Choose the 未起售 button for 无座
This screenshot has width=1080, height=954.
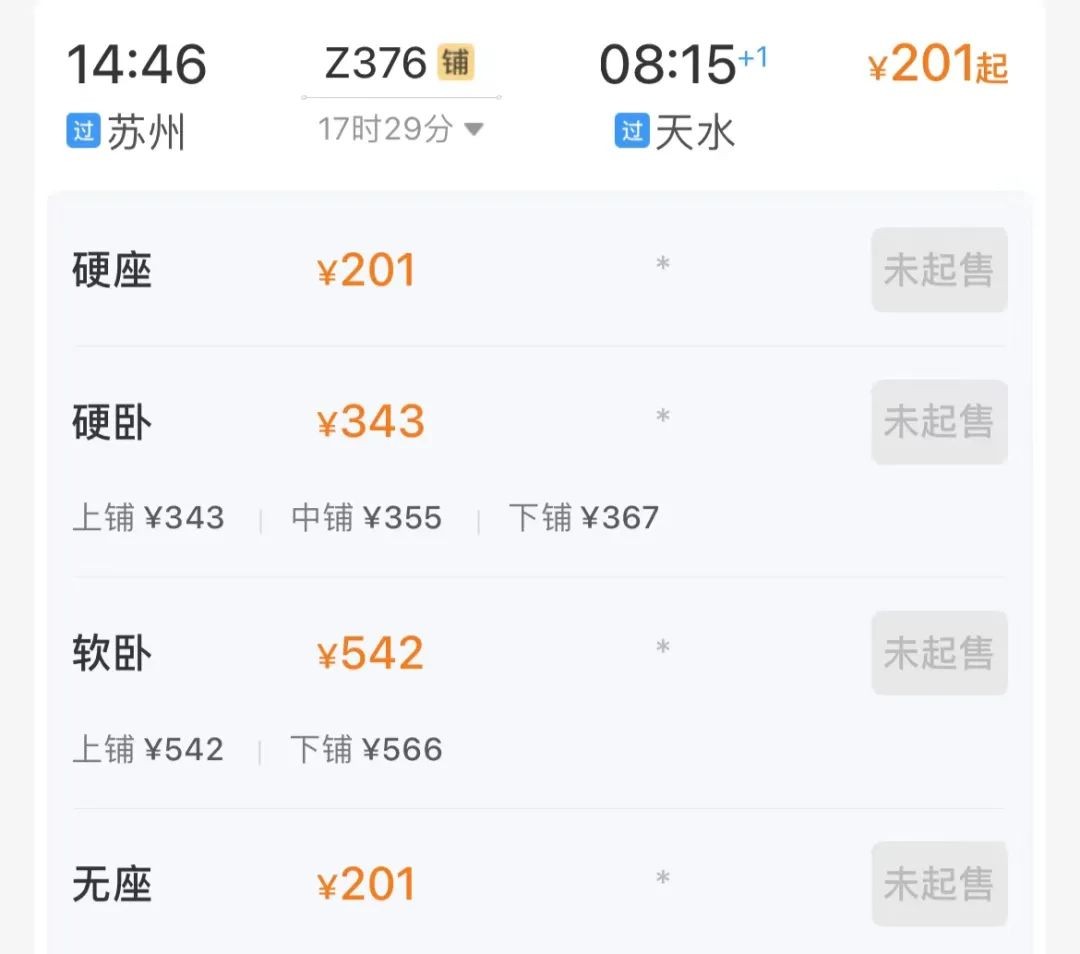tap(938, 884)
